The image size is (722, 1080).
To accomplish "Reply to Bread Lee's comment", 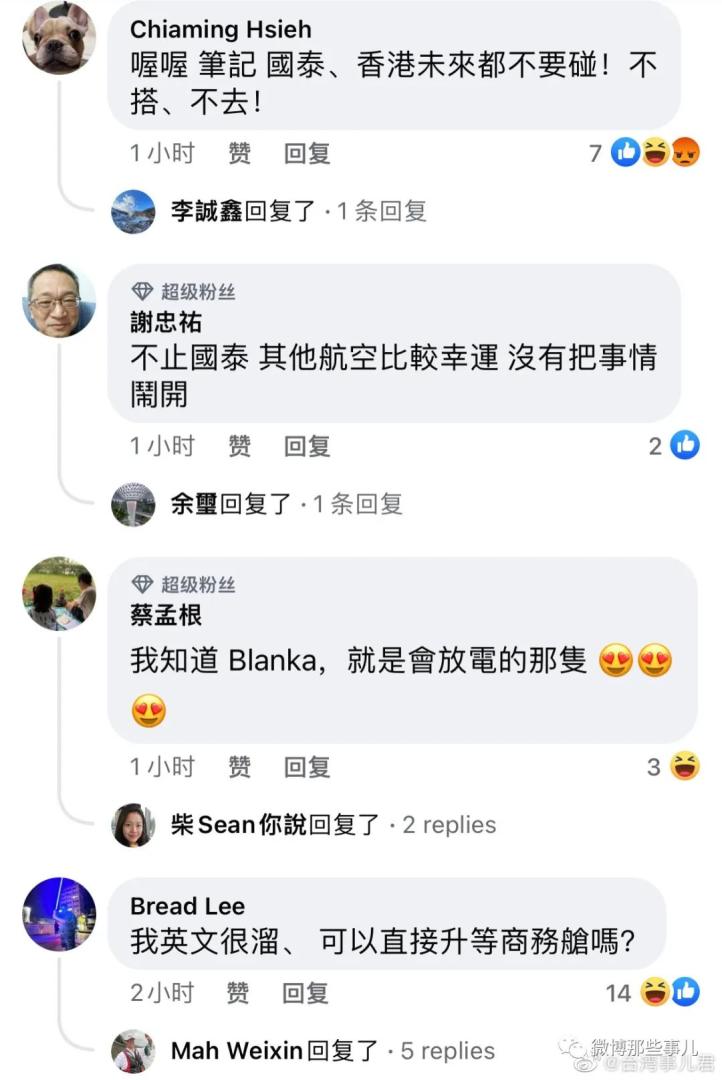I will [x=305, y=993].
